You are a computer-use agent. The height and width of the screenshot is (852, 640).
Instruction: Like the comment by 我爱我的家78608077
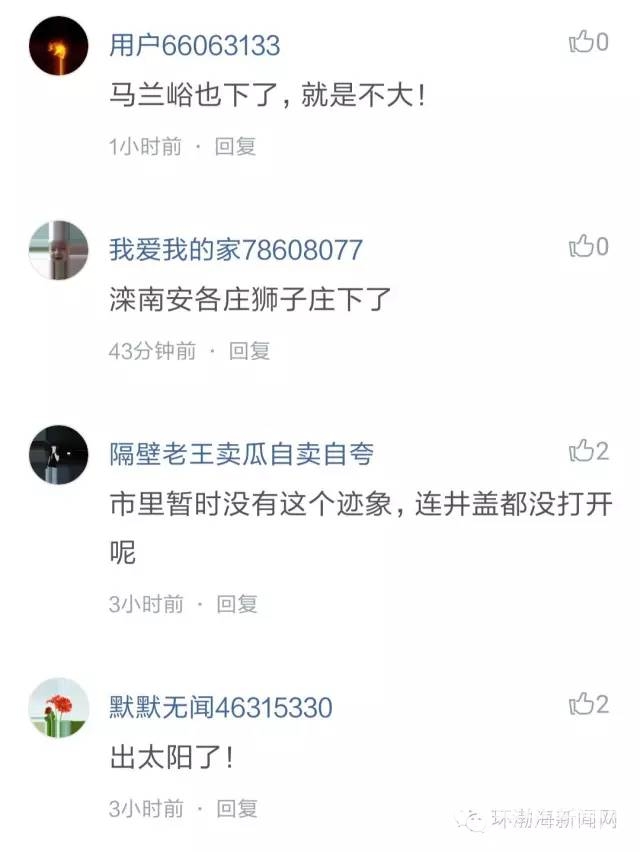coord(581,246)
